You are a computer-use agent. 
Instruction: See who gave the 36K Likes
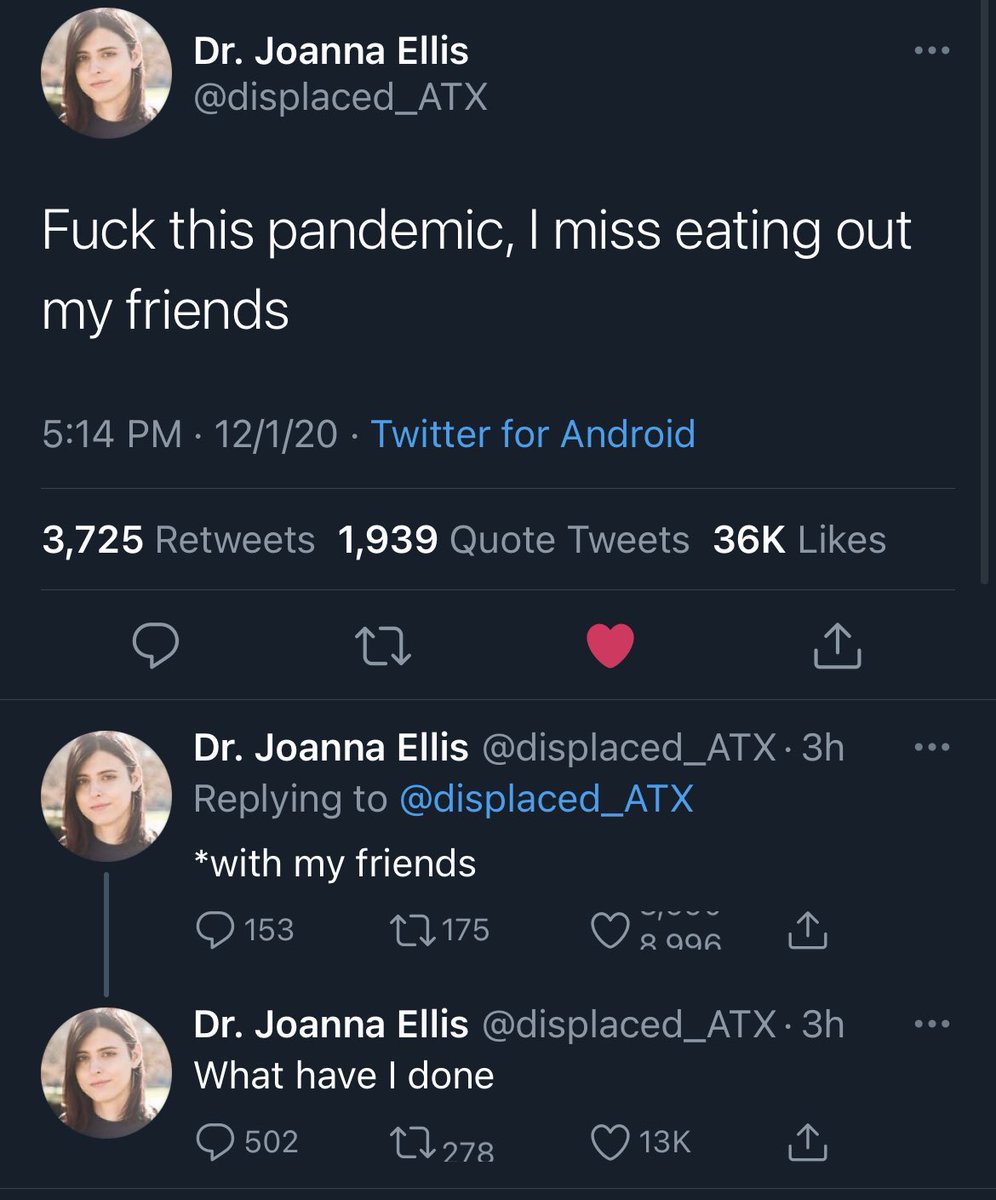pyautogui.click(x=799, y=540)
